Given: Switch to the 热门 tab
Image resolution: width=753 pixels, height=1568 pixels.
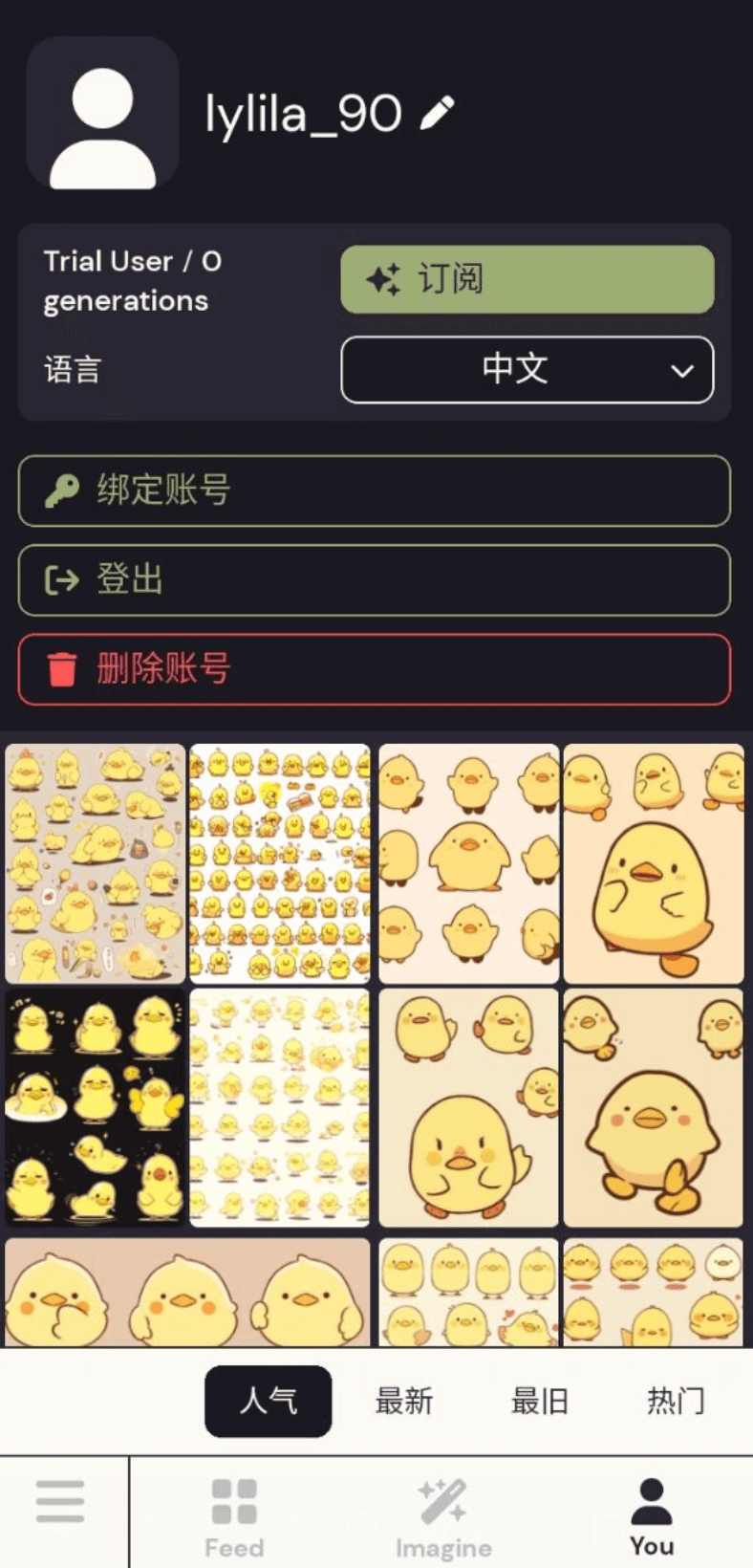Looking at the screenshot, I should (674, 1399).
